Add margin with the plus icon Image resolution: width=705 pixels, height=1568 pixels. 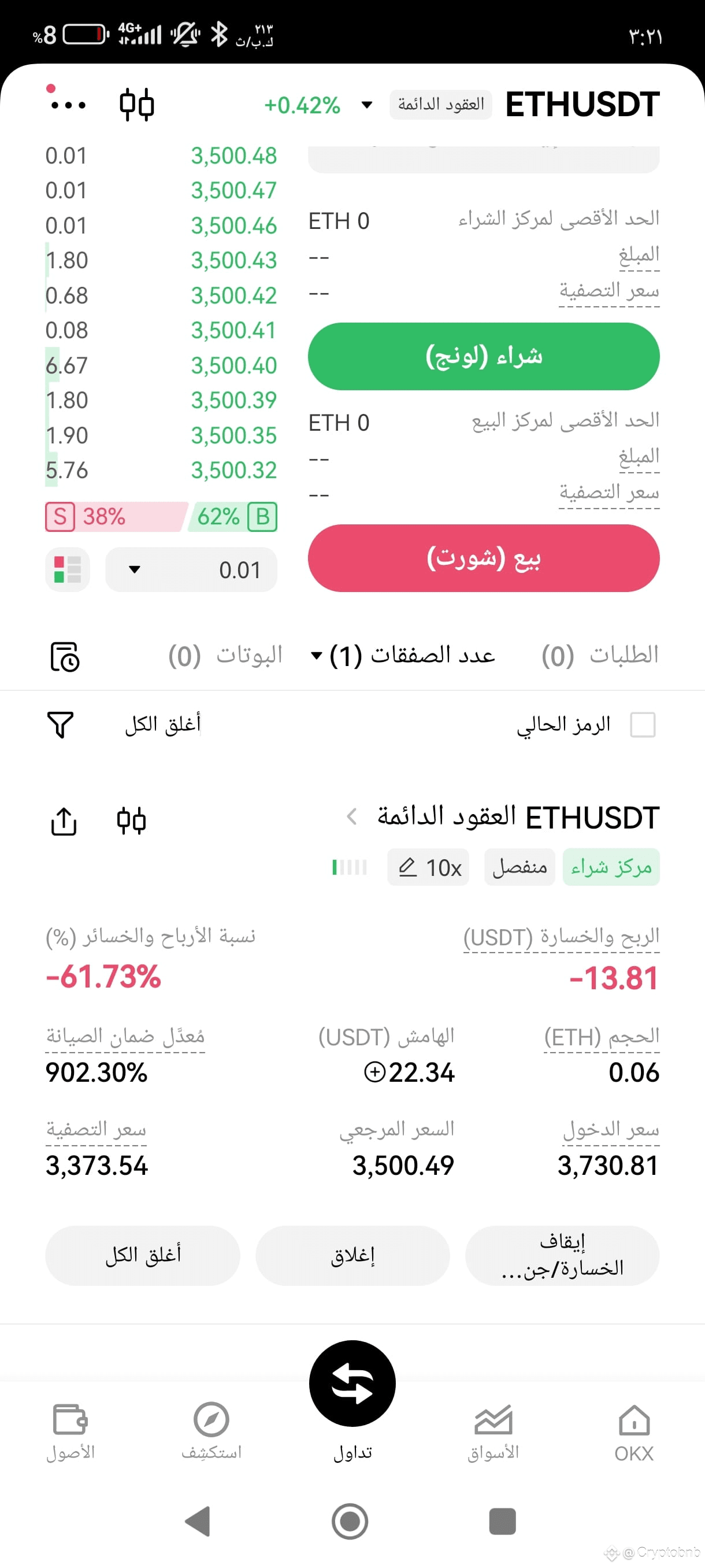tap(374, 1072)
